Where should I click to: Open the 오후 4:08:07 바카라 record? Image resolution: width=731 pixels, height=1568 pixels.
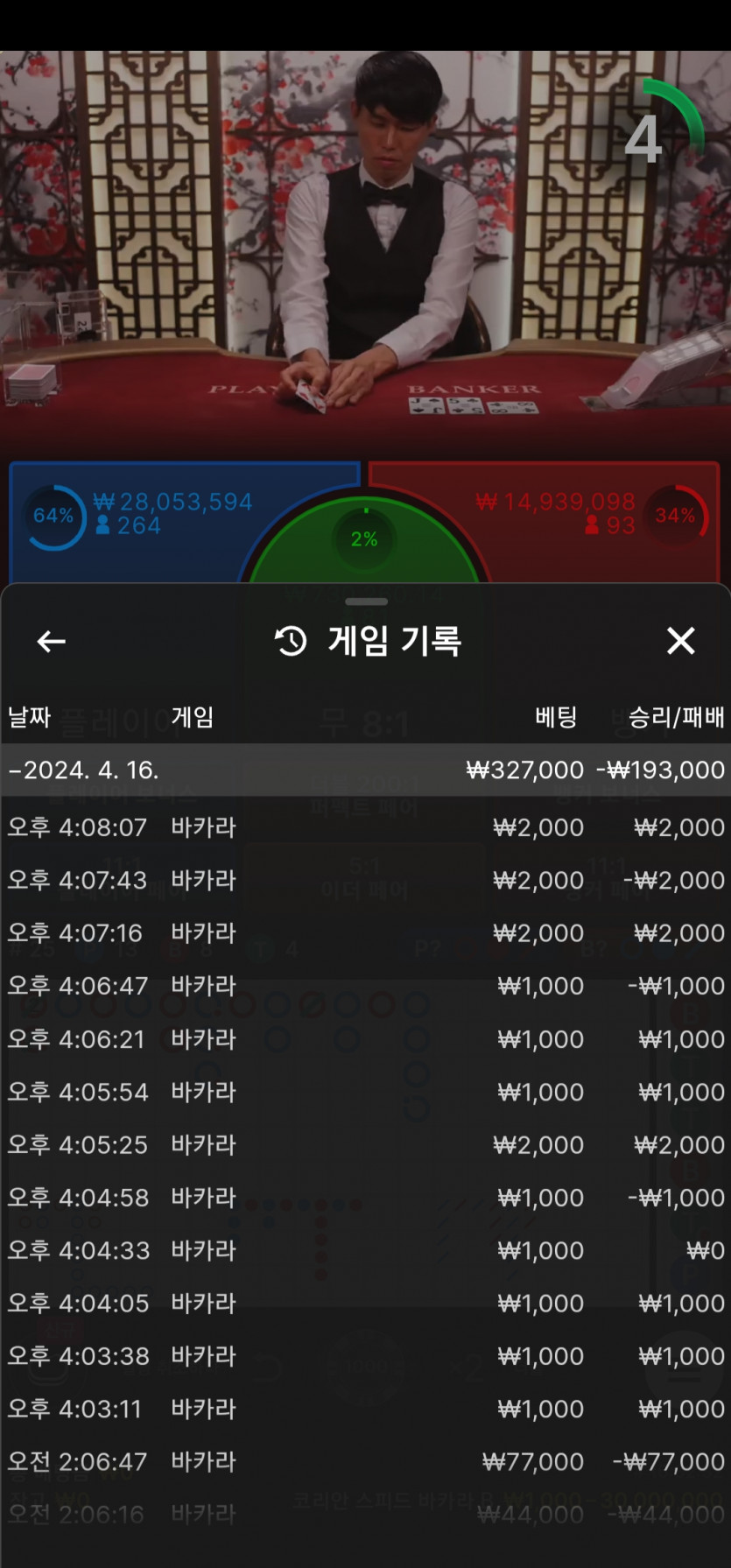click(x=365, y=827)
